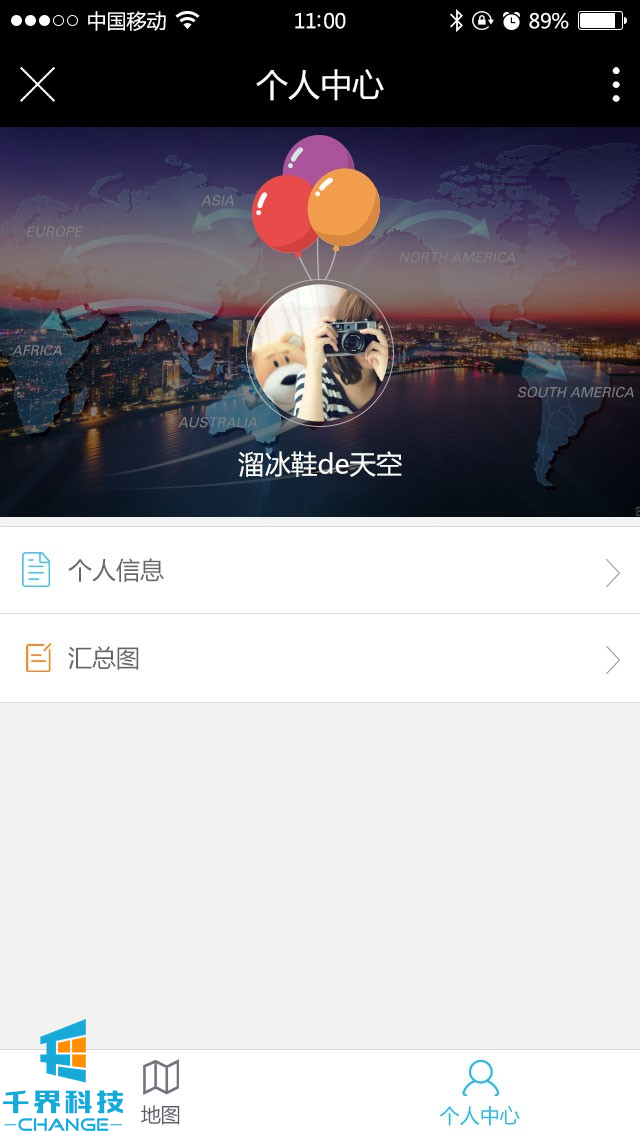Switch to the 地图 tab
The width and height of the screenshot is (640, 1135).
click(x=161, y=1092)
